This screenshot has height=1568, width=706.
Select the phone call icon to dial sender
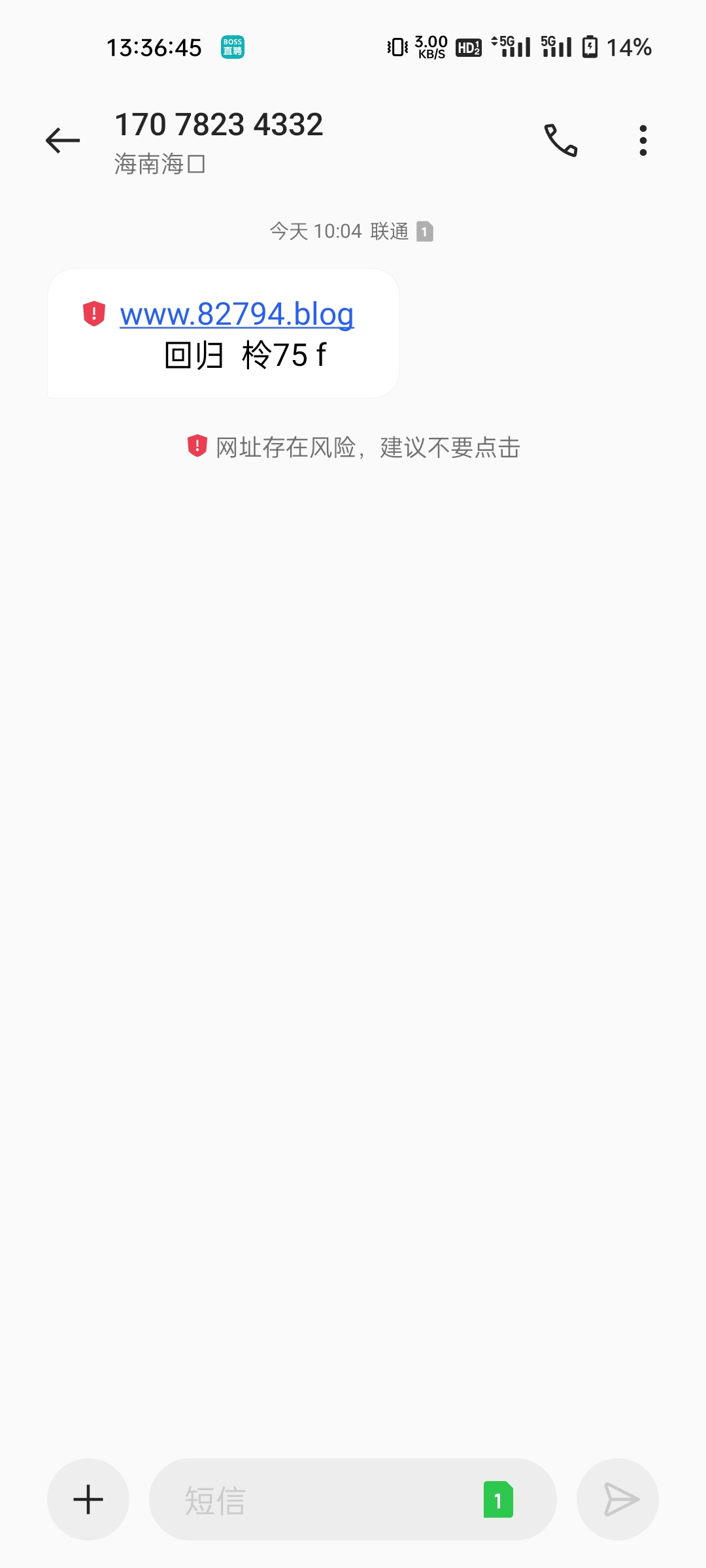[561, 139]
